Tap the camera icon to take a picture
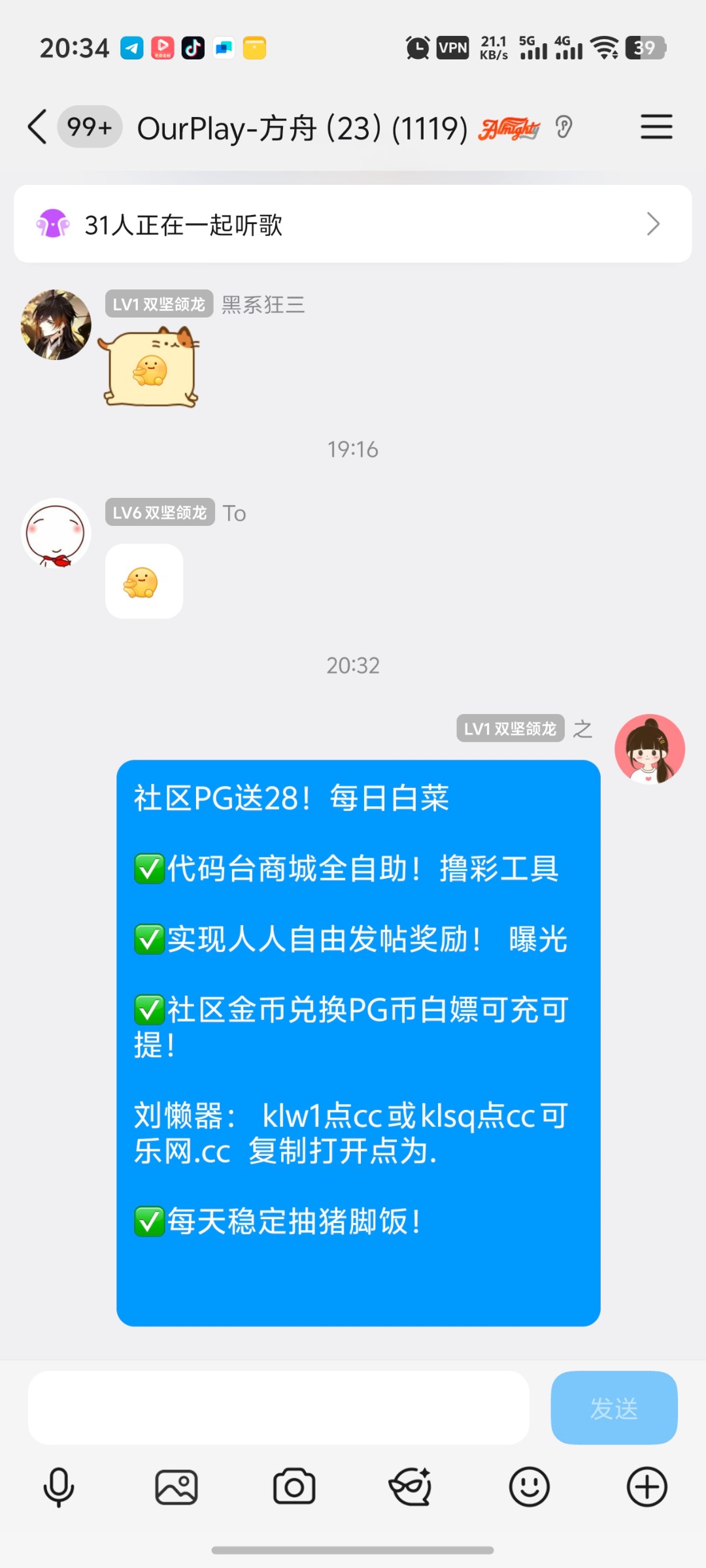Image resolution: width=706 pixels, height=1568 pixels. (x=294, y=1486)
